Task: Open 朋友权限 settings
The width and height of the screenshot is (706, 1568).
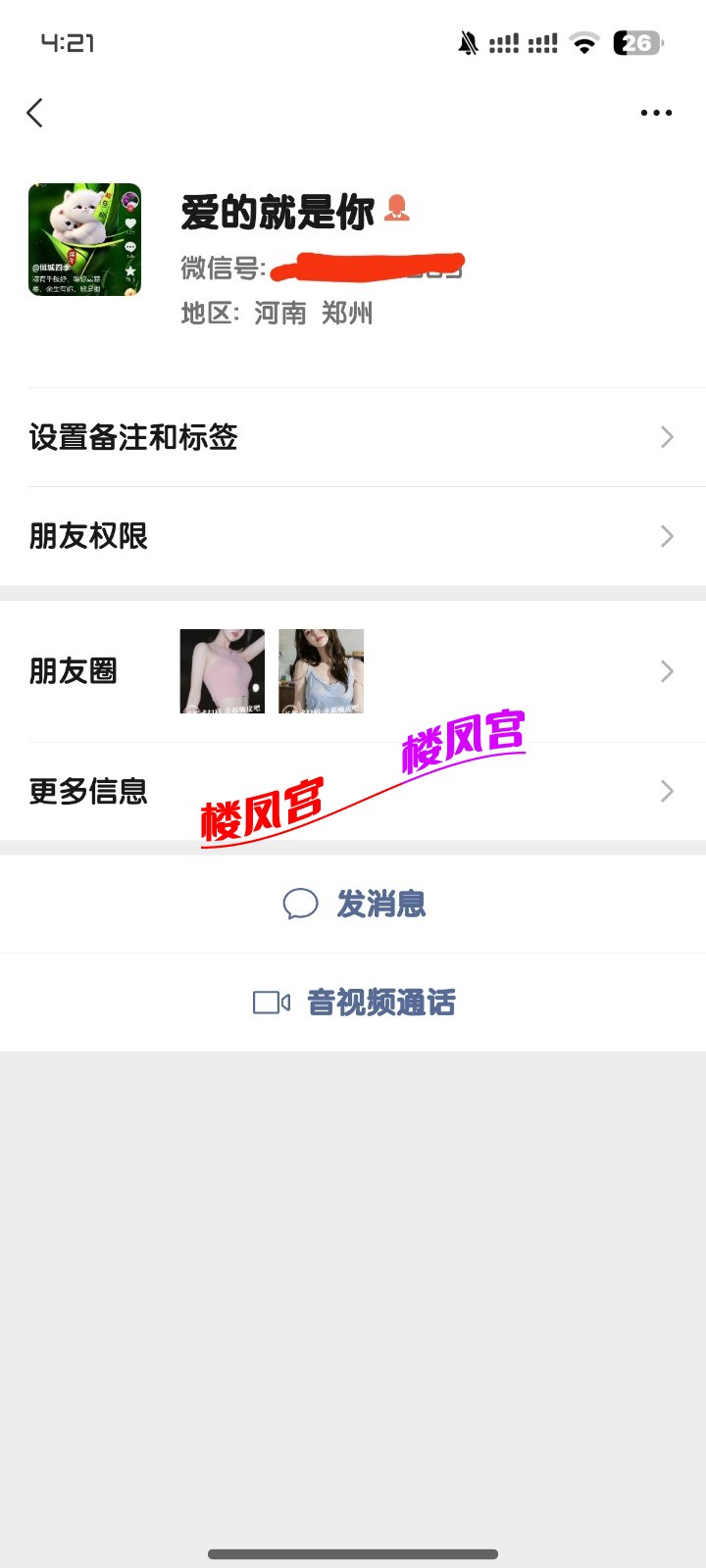Action: coord(353,536)
